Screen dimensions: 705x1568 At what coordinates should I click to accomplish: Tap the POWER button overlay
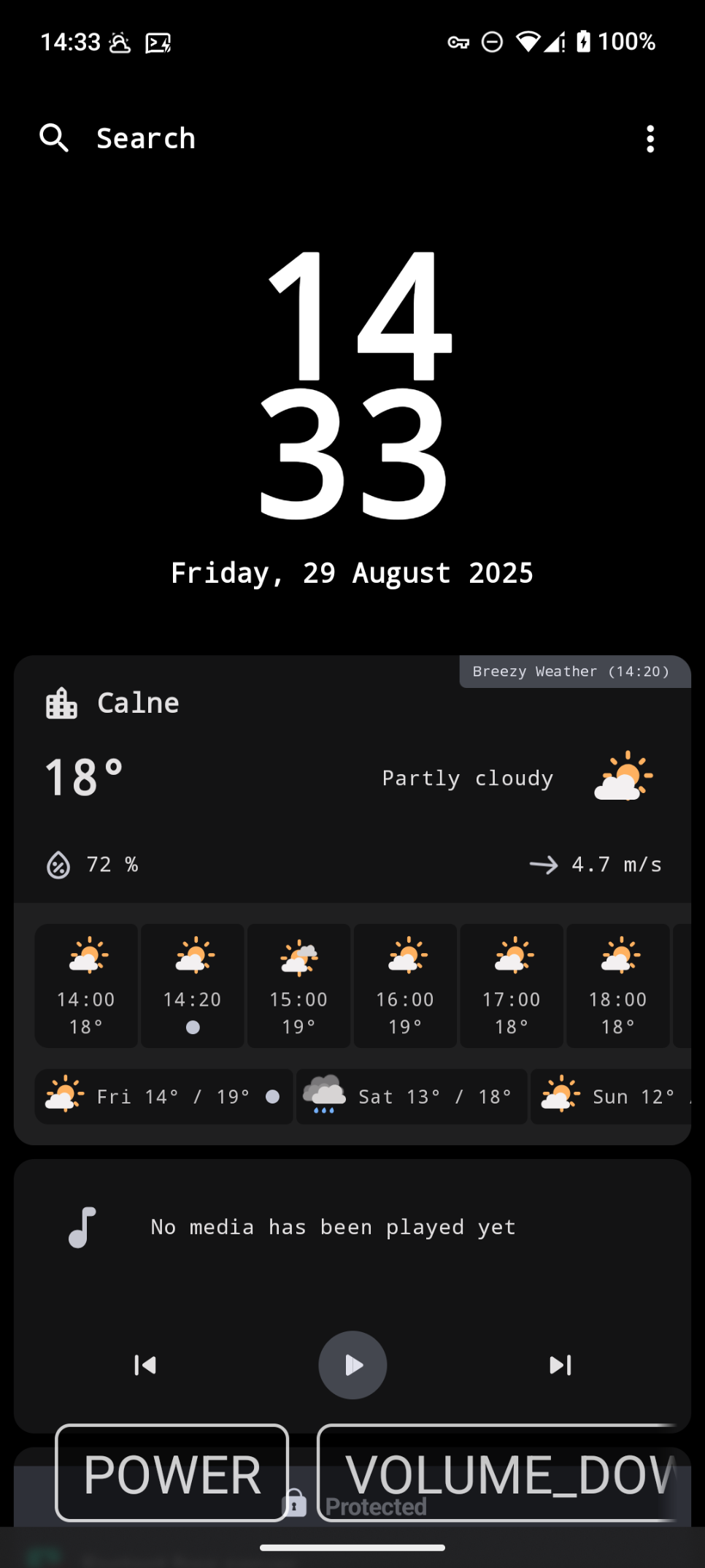click(172, 1473)
